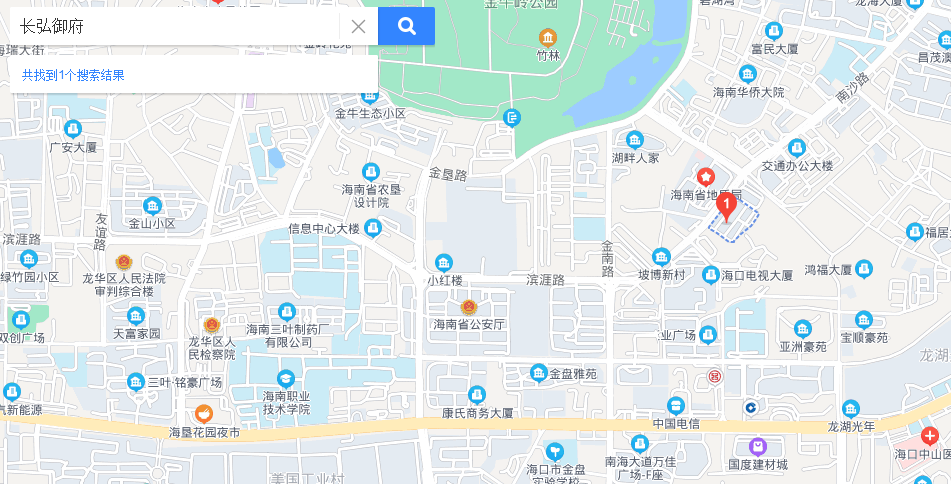Screen dimensions: 951x484
Task: Run the search with the blue magnifier button
Action: (406, 27)
